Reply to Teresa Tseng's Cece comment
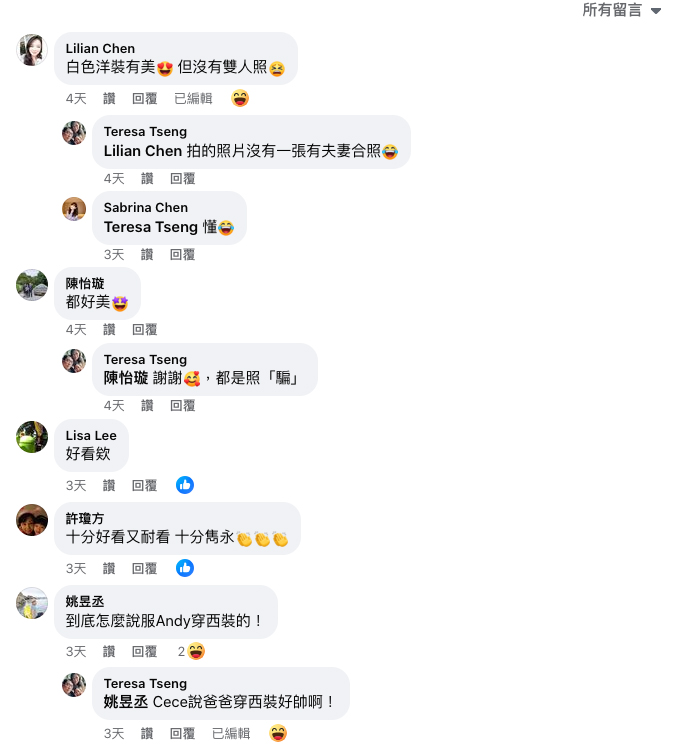Image resolution: width=679 pixels, height=745 pixels. pos(182,733)
